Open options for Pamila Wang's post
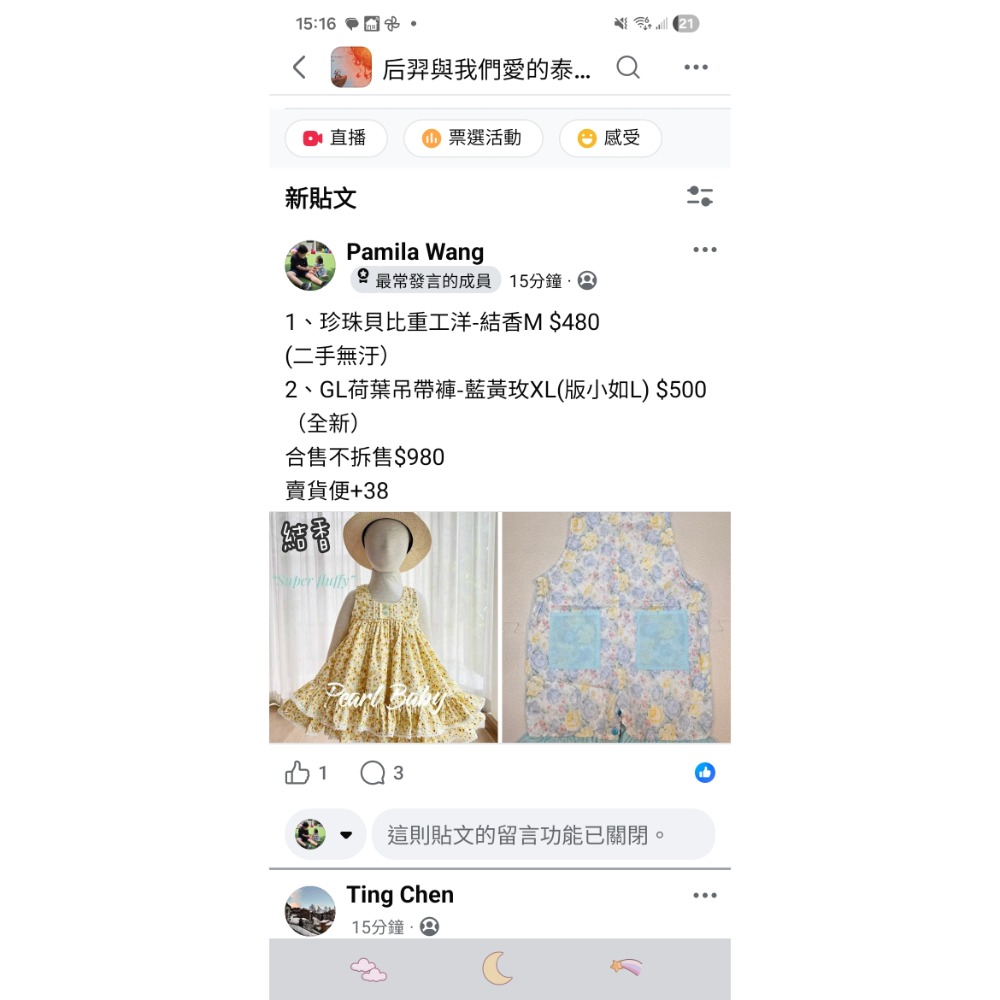Screen dimensions: 1000x1000 click(705, 250)
